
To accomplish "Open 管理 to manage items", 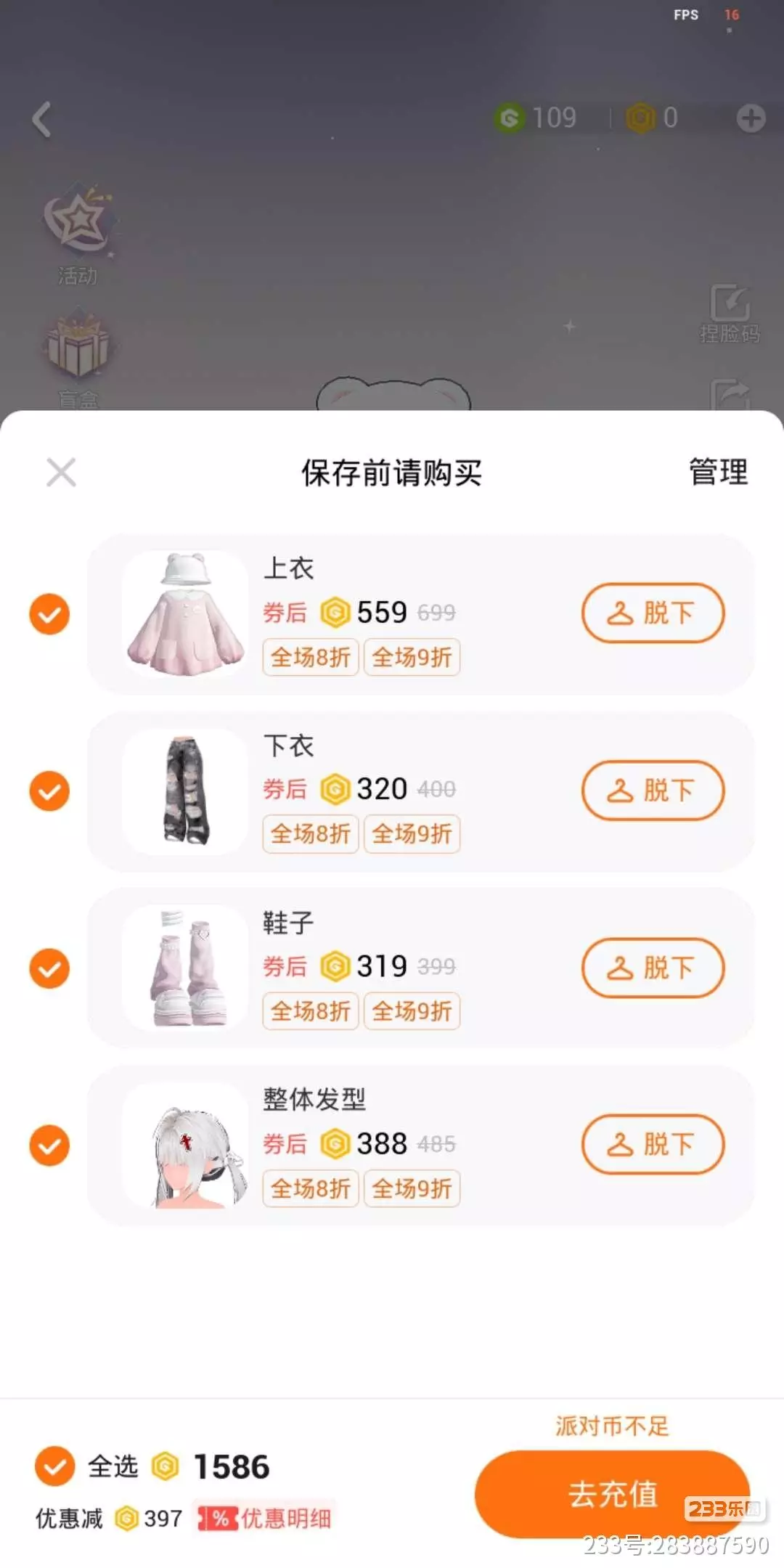I will point(718,473).
